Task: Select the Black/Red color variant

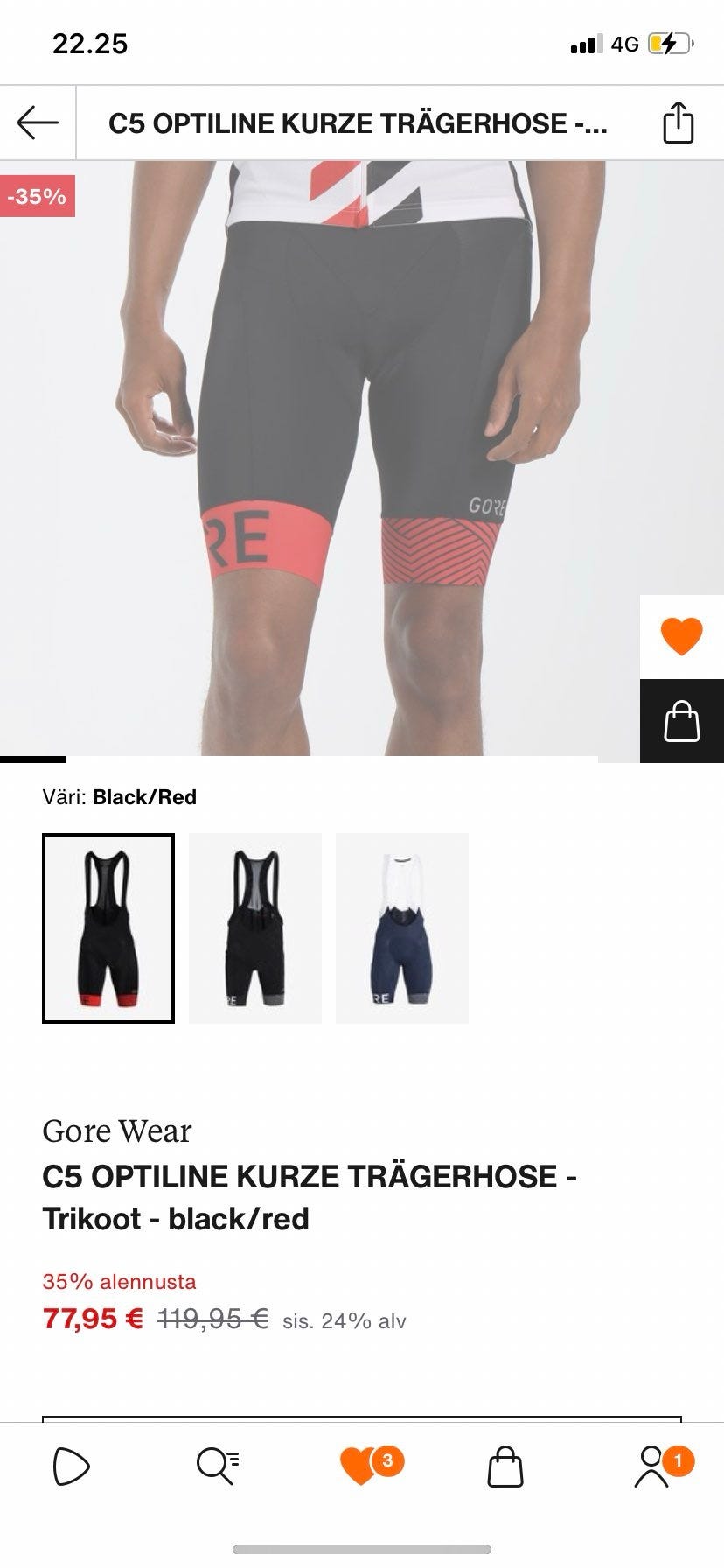Action: coord(108,927)
